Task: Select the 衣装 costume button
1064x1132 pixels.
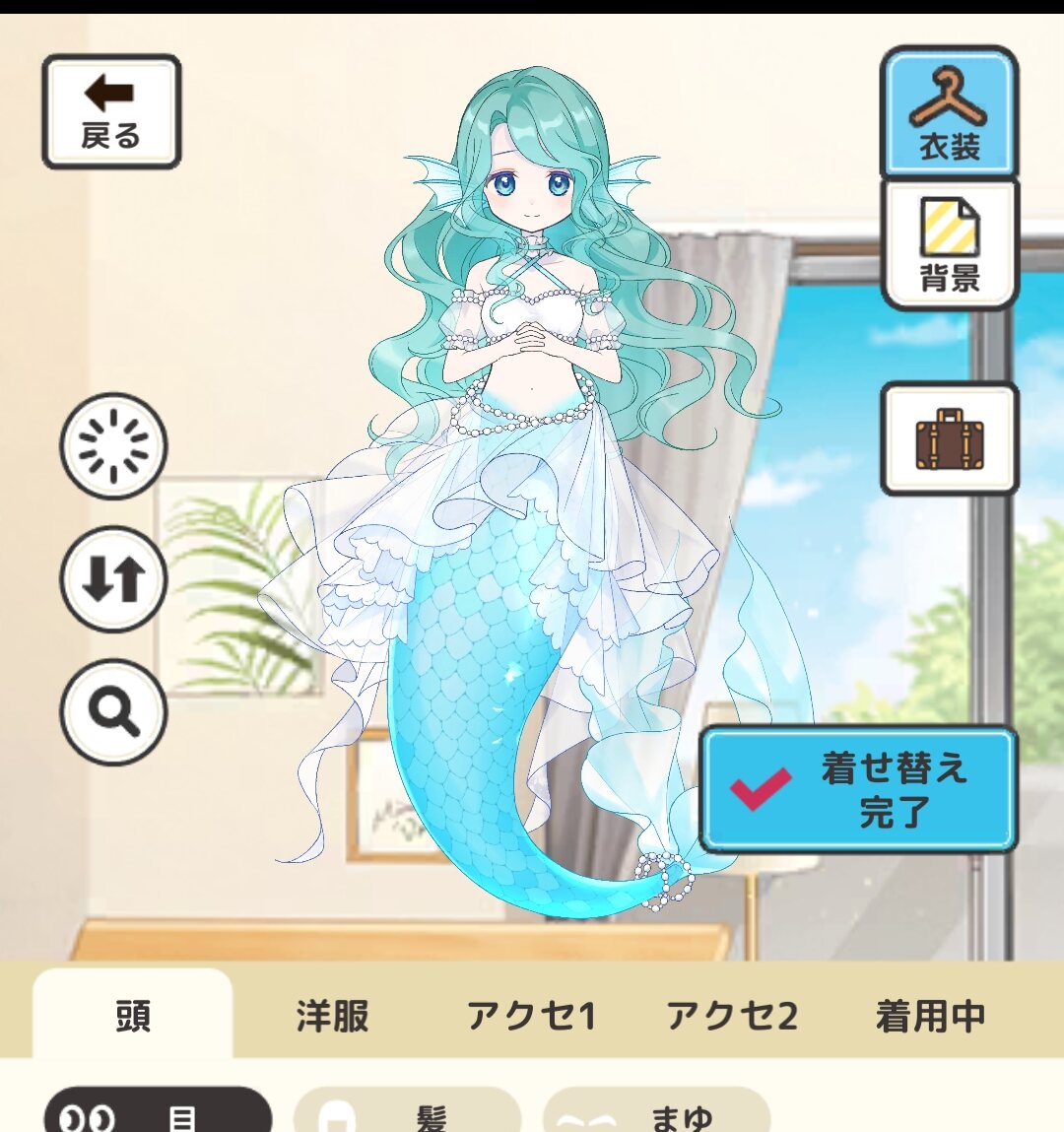Action: pyautogui.click(x=949, y=112)
